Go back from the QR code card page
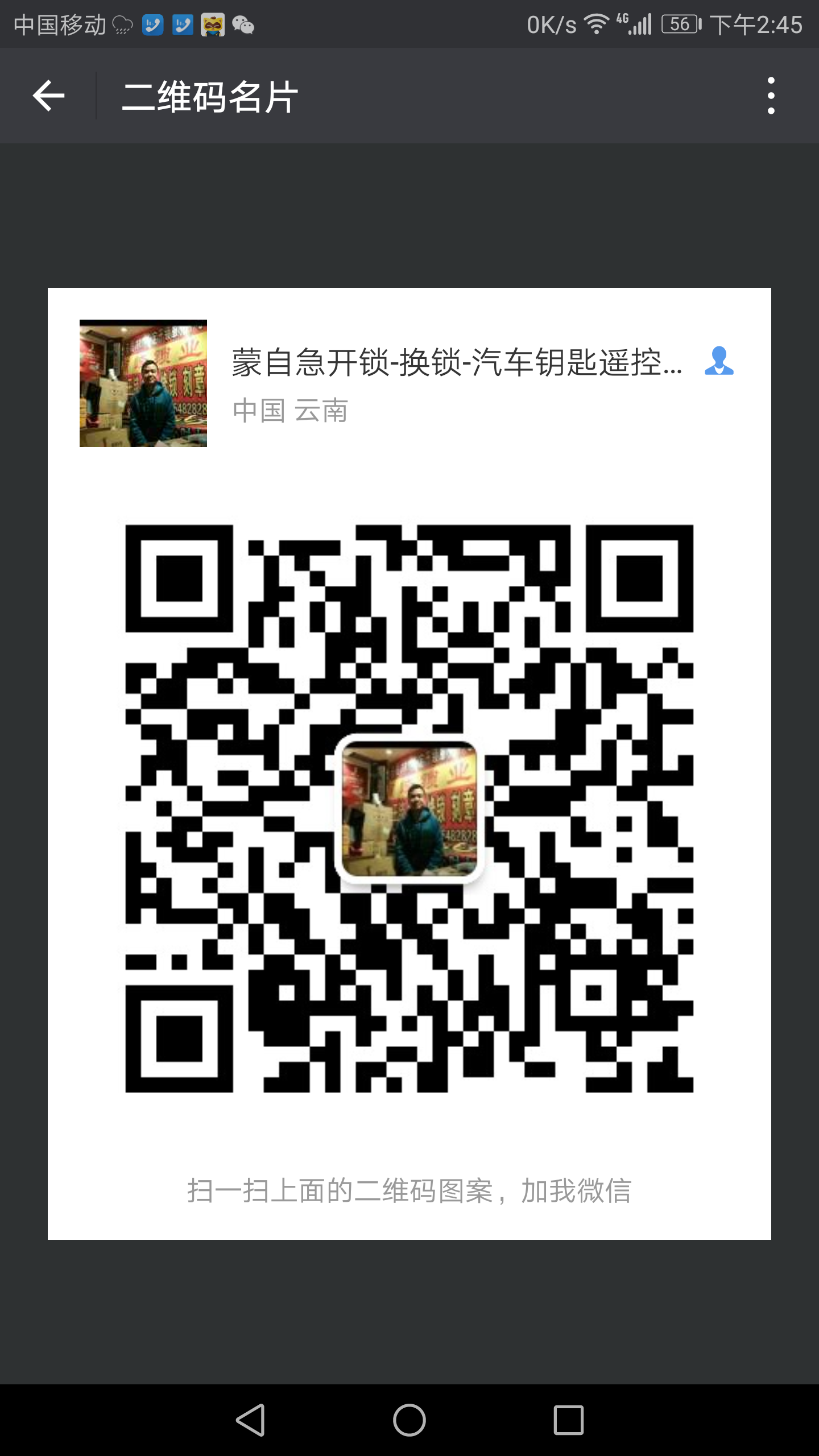The width and height of the screenshot is (819, 1456). (48, 96)
